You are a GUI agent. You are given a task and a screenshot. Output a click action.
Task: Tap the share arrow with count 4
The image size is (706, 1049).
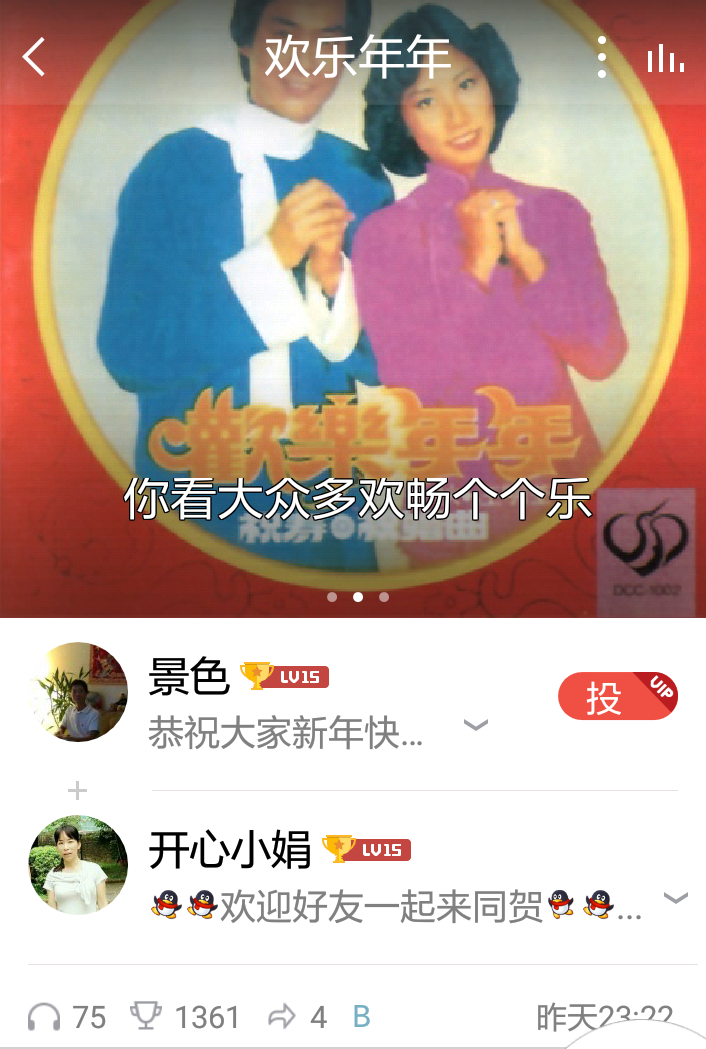[282, 1018]
